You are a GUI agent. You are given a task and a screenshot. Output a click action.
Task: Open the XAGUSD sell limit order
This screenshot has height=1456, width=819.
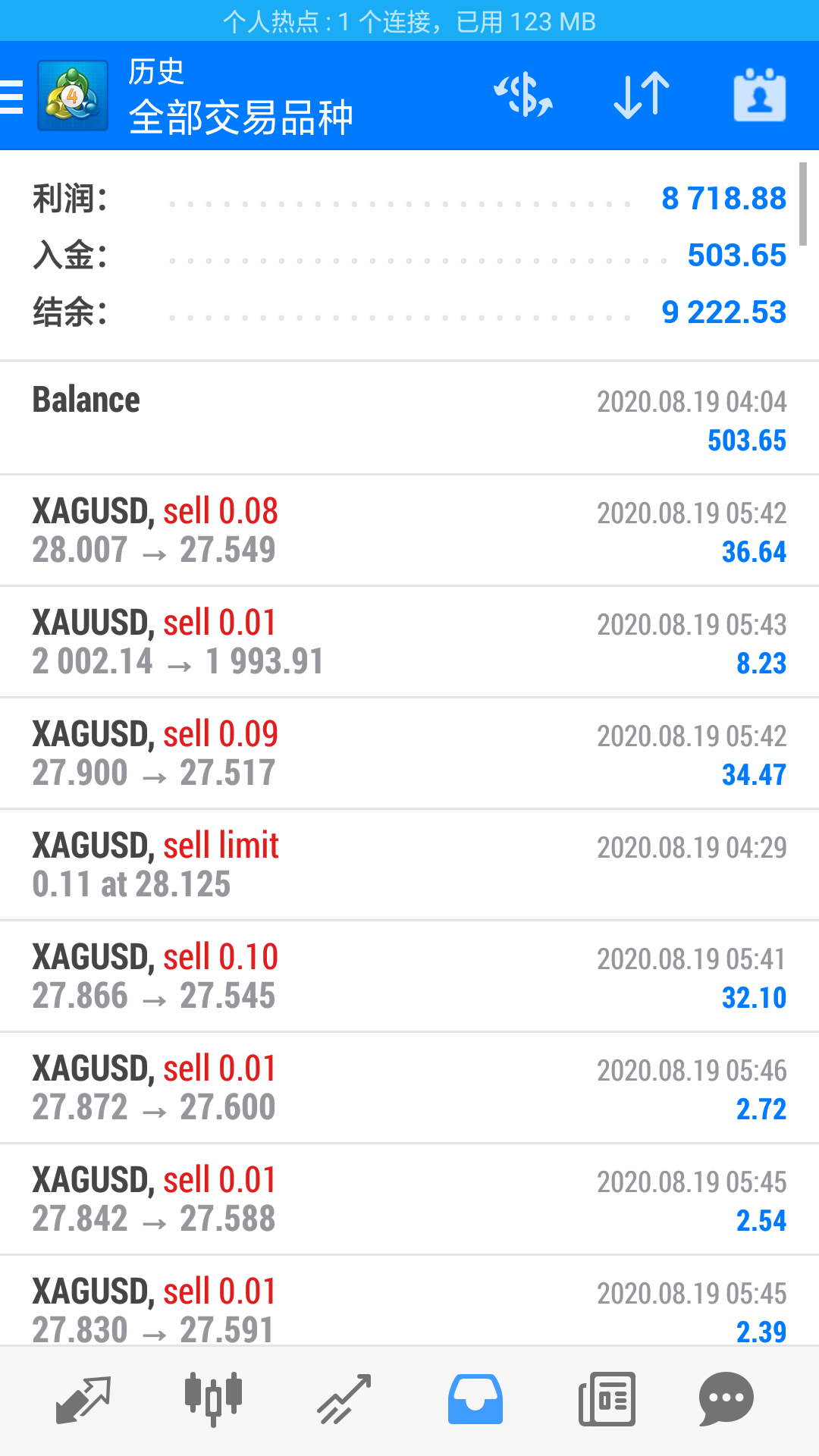409,865
